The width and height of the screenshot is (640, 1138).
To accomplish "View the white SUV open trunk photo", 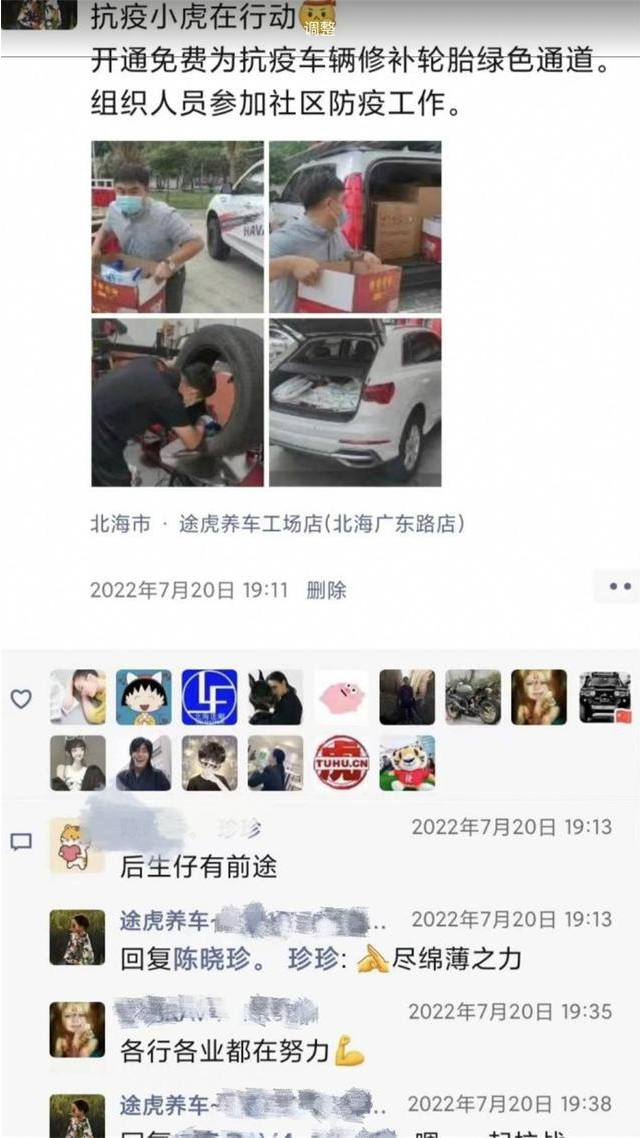I will (355, 402).
